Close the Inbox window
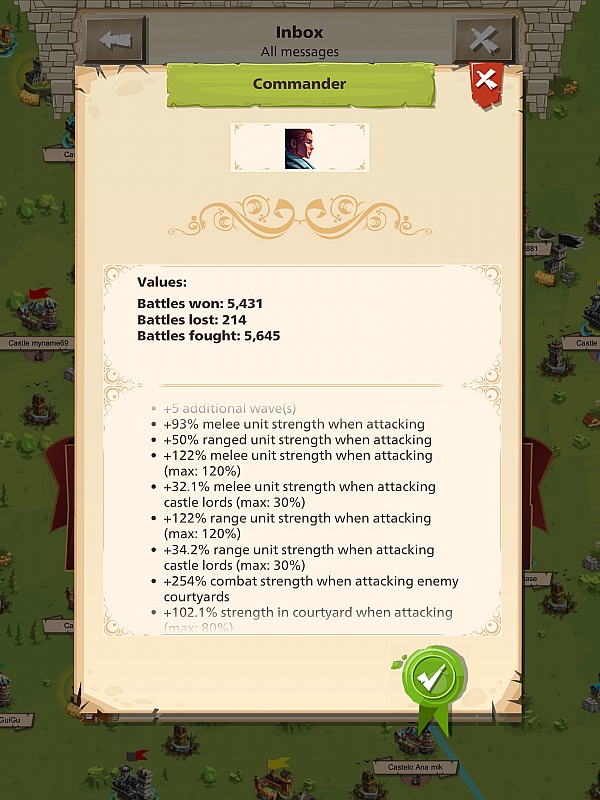 point(484,41)
